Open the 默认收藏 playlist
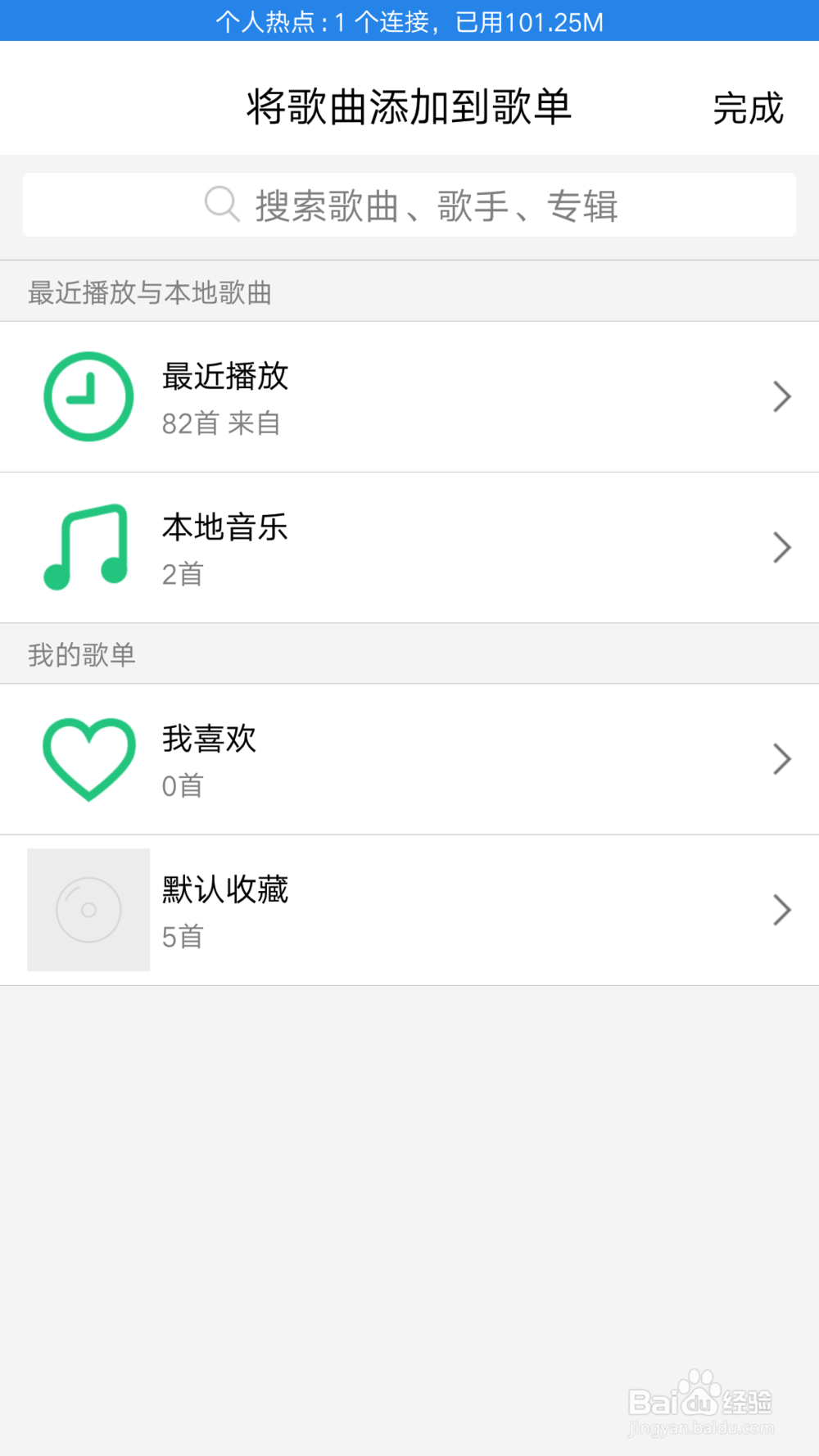The width and height of the screenshot is (819, 1456). point(409,910)
